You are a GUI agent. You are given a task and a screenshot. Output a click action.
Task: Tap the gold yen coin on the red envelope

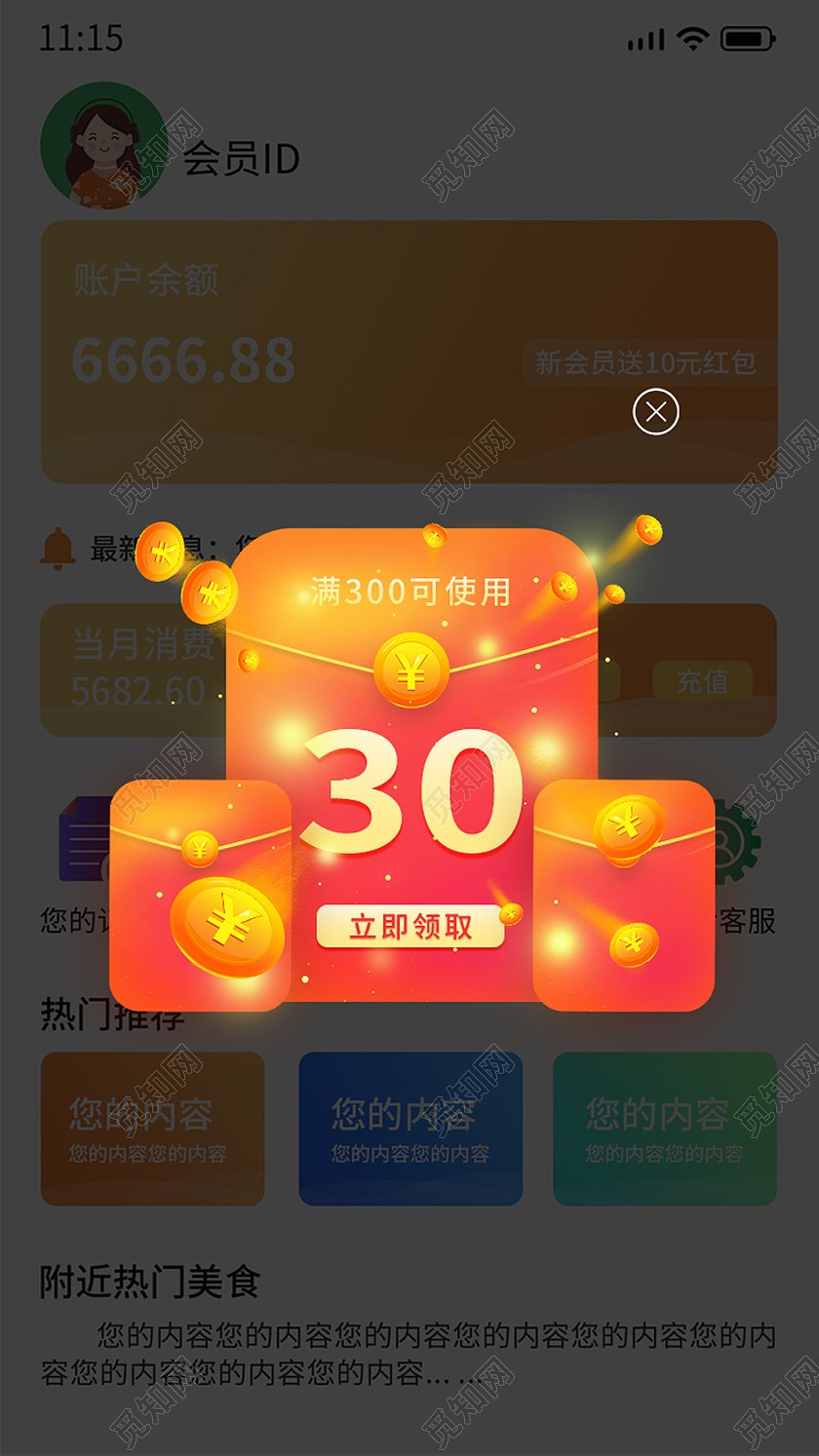tap(409, 671)
